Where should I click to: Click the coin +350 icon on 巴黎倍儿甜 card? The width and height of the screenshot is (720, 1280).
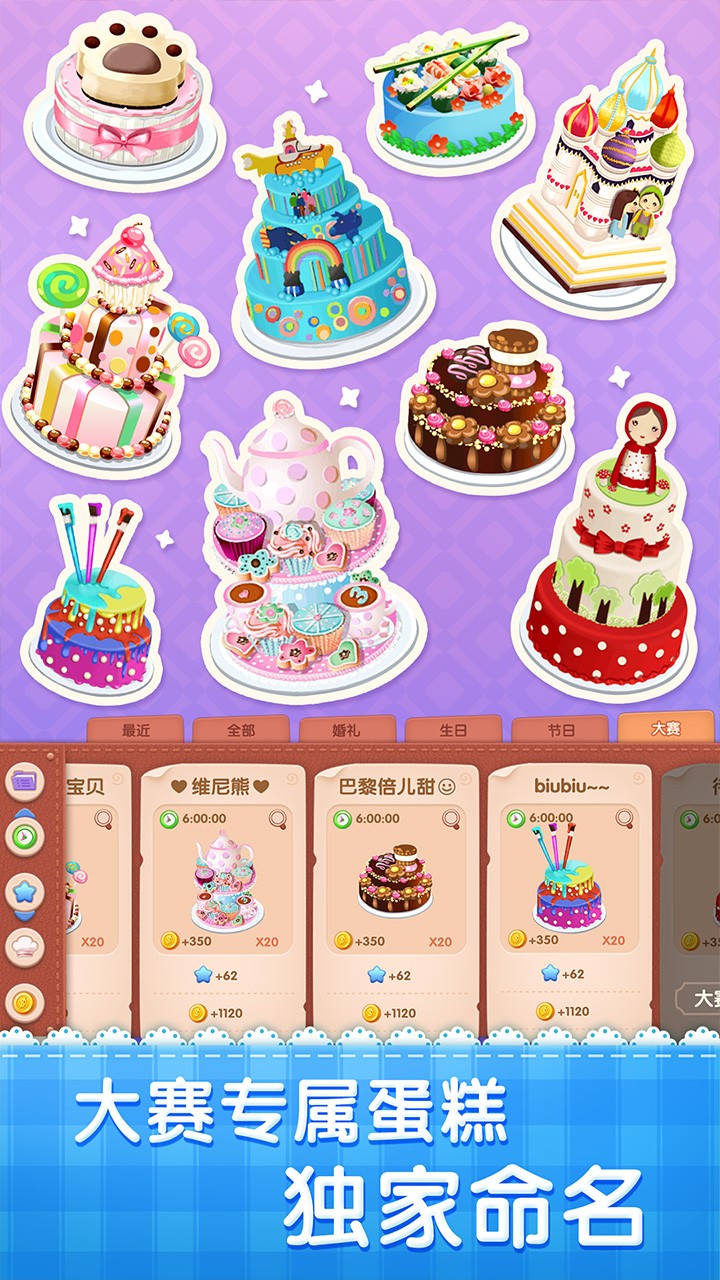(342, 939)
